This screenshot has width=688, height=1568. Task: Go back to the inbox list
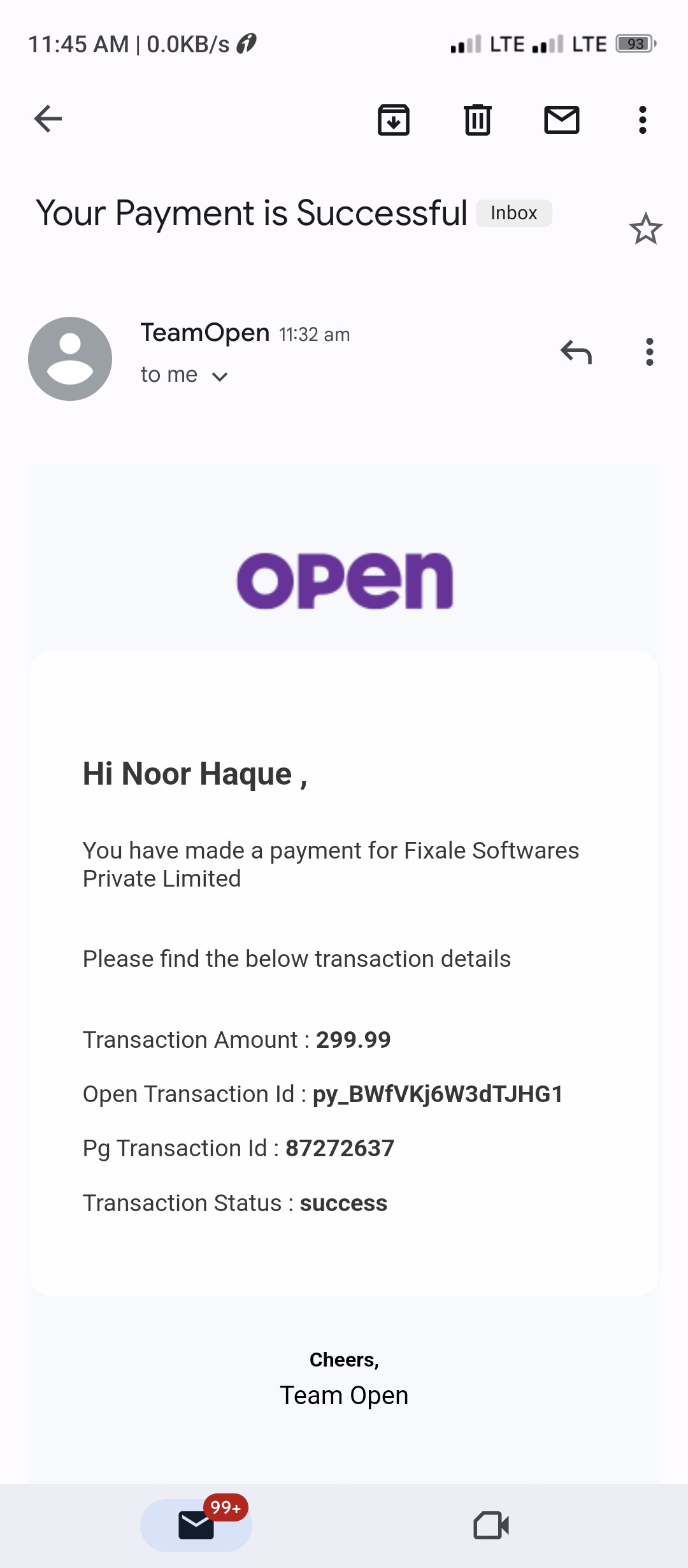click(x=48, y=119)
